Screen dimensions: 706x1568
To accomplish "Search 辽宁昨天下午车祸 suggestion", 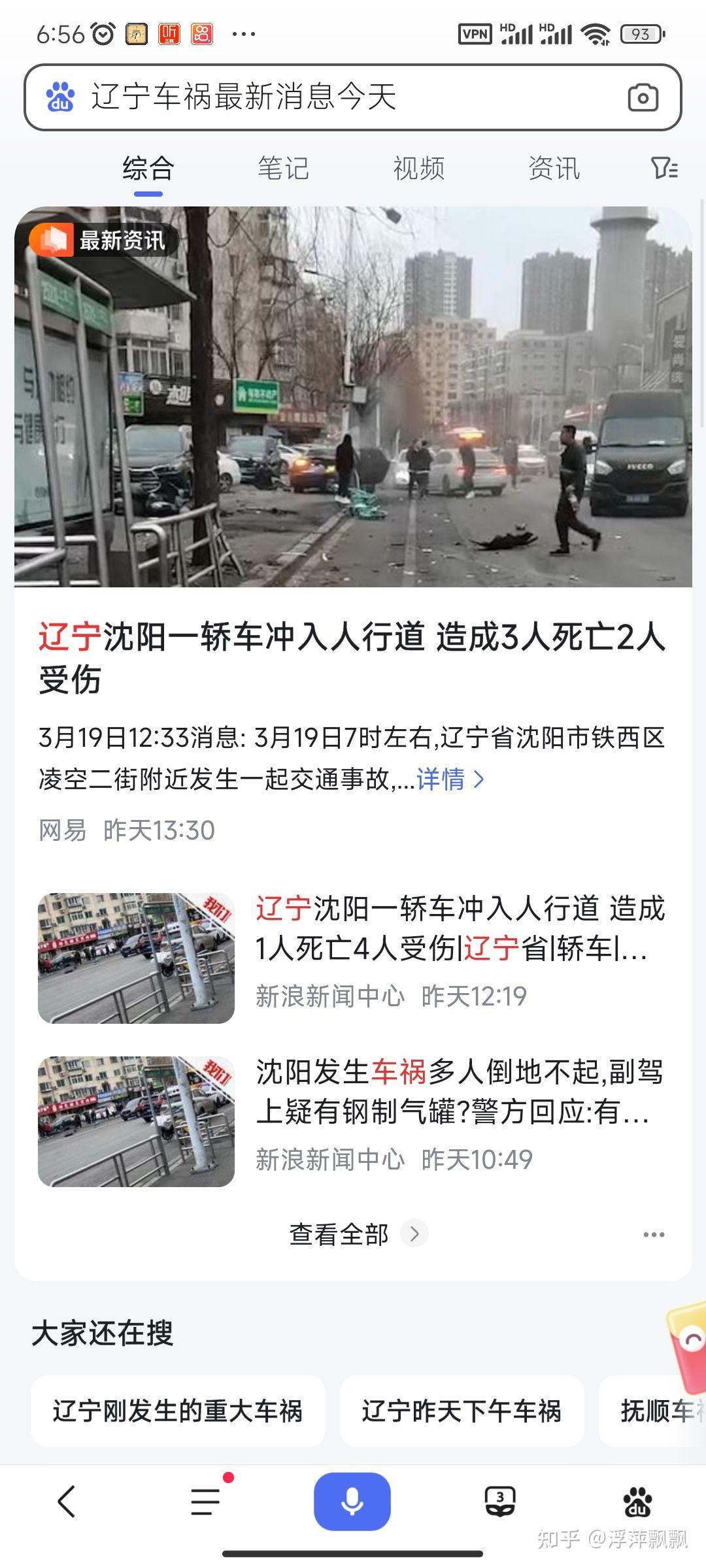I will click(462, 1411).
